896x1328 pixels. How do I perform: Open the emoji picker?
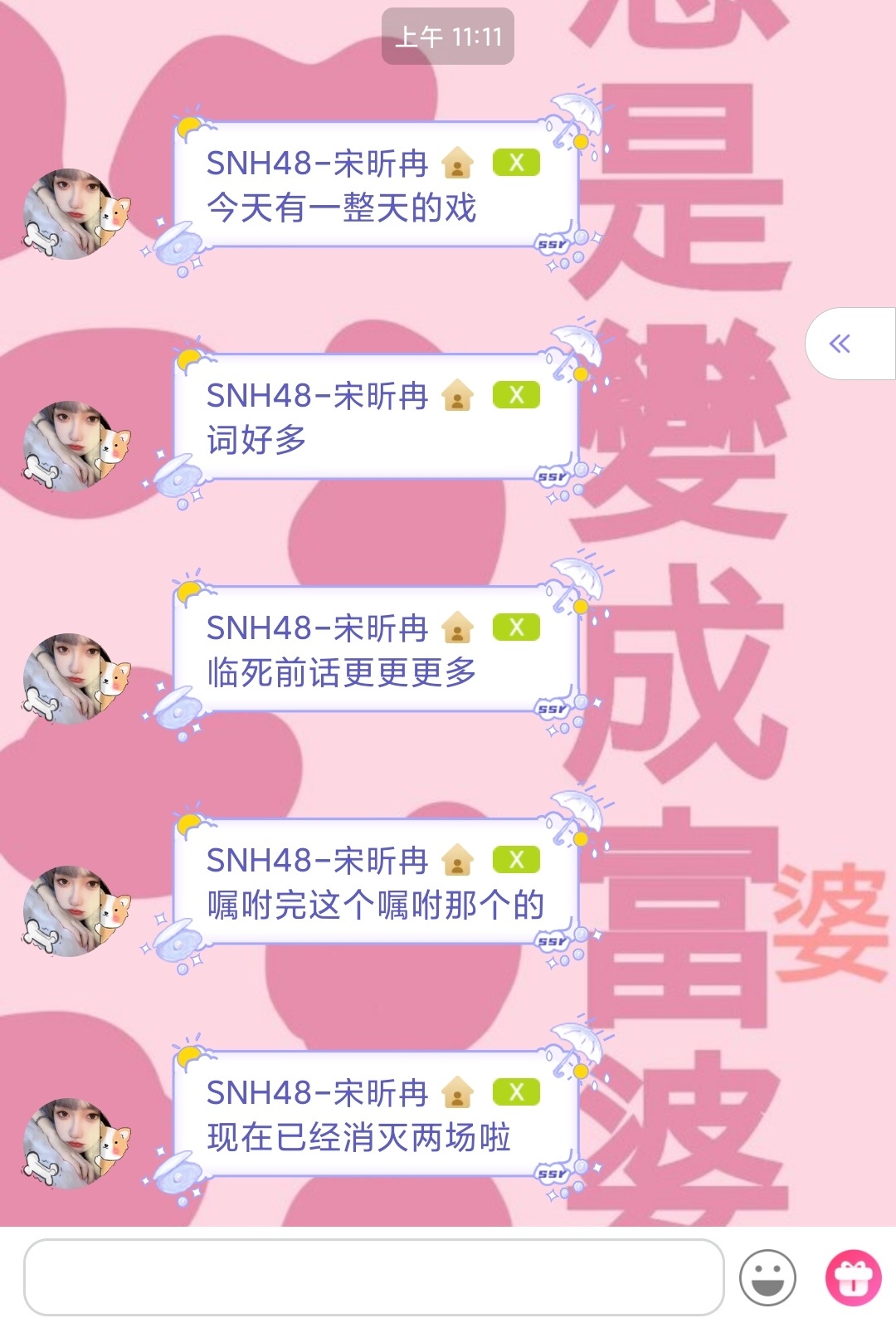click(767, 1277)
